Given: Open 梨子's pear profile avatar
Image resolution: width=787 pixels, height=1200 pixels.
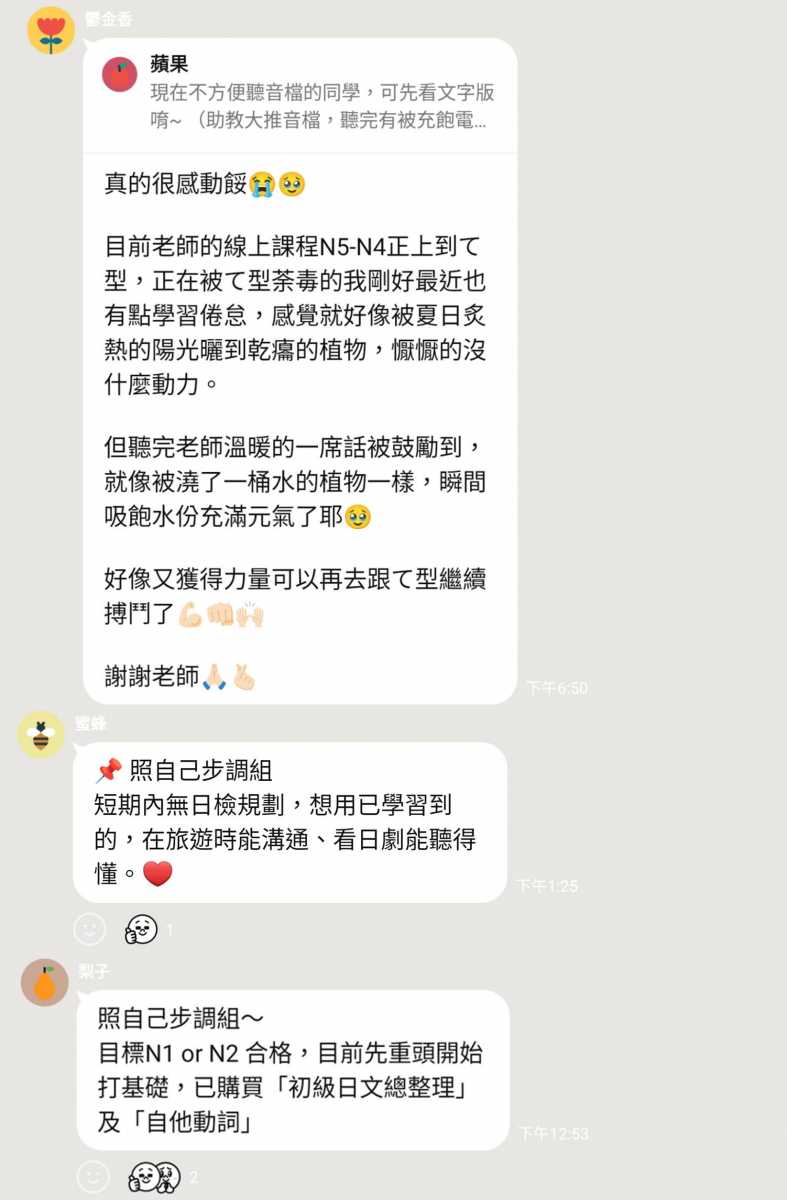Looking at the screenshot, I should pos(45,982).
